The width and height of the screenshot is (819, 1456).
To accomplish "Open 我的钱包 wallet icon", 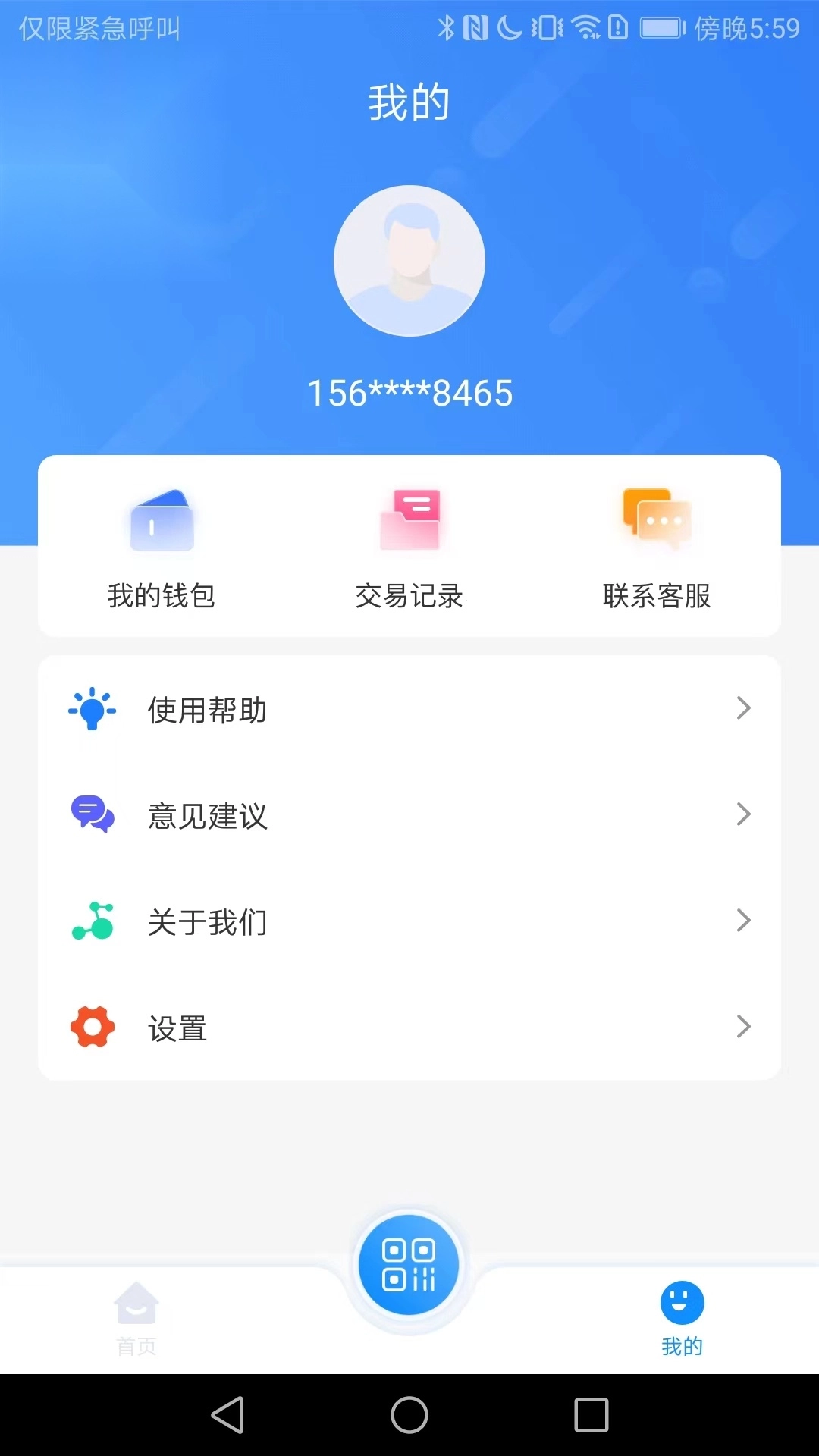I will click(162, 520).
